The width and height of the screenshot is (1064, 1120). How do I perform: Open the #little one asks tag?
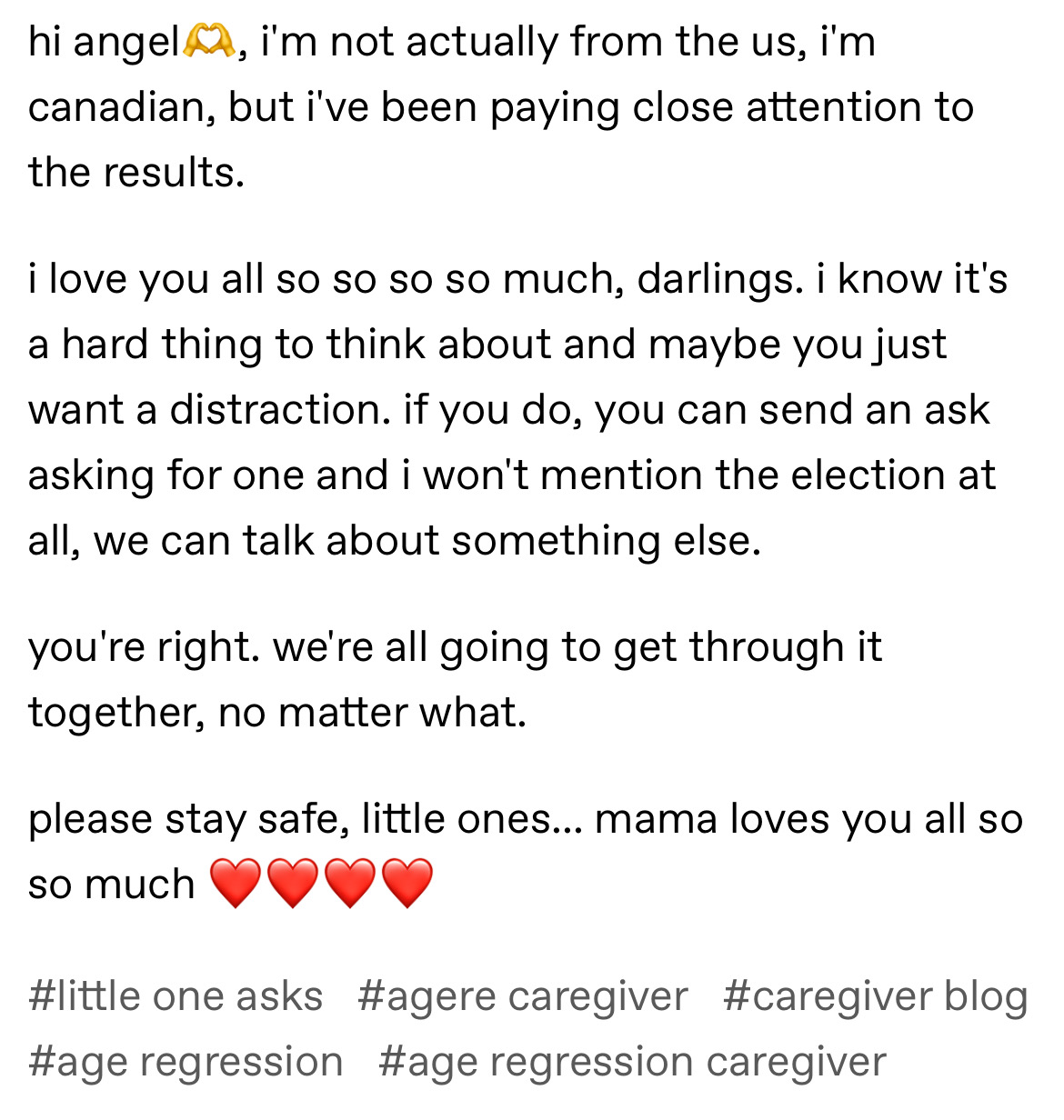[x=176, y=996]
